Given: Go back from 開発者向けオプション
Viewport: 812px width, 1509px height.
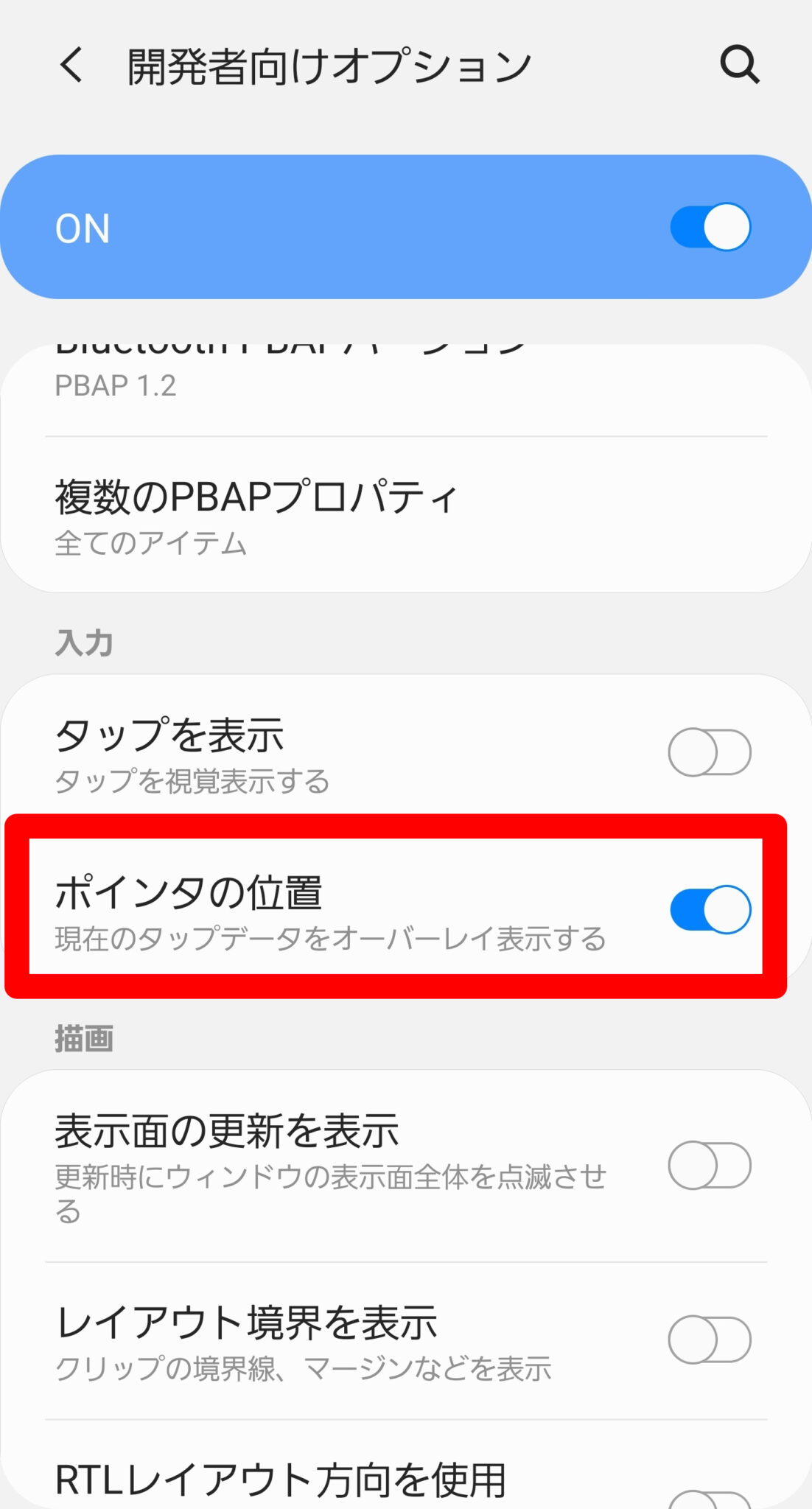Looking at the screenshot, I should tap(71, 65).
